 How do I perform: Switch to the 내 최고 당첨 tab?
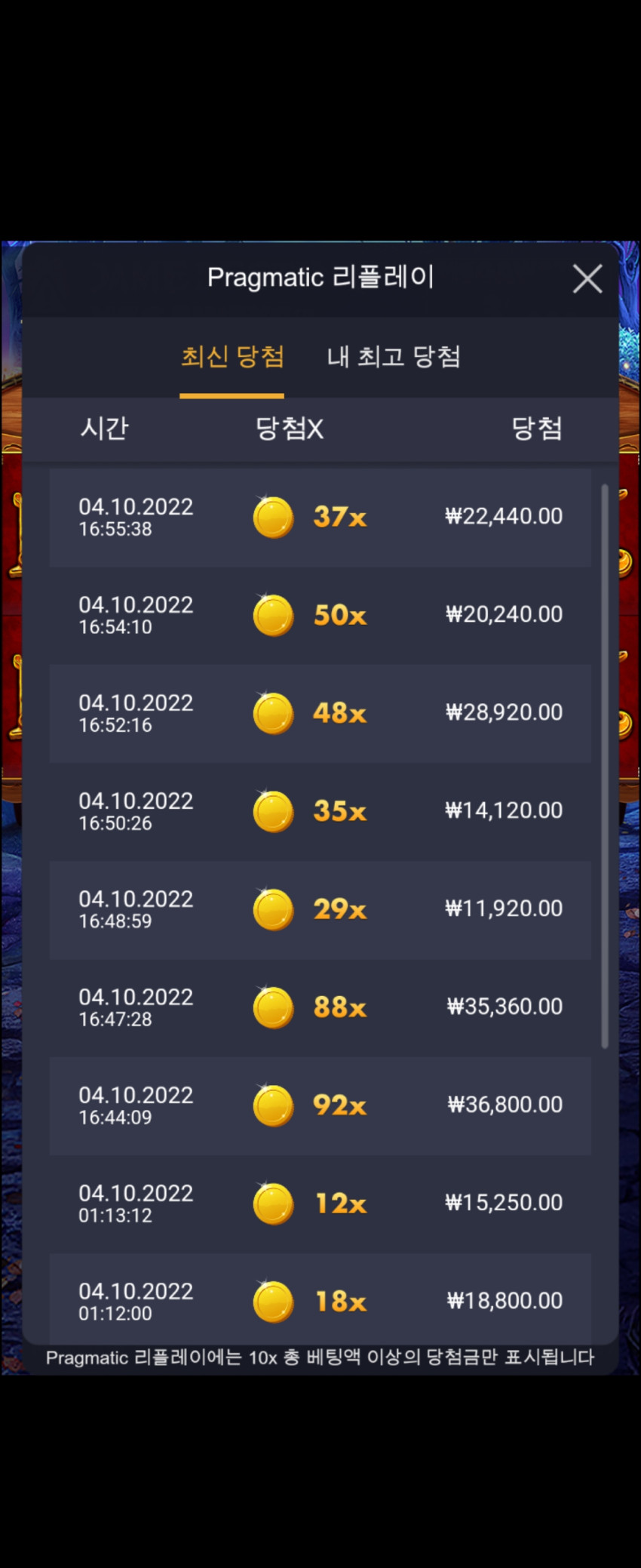click(x=394, y=356)
